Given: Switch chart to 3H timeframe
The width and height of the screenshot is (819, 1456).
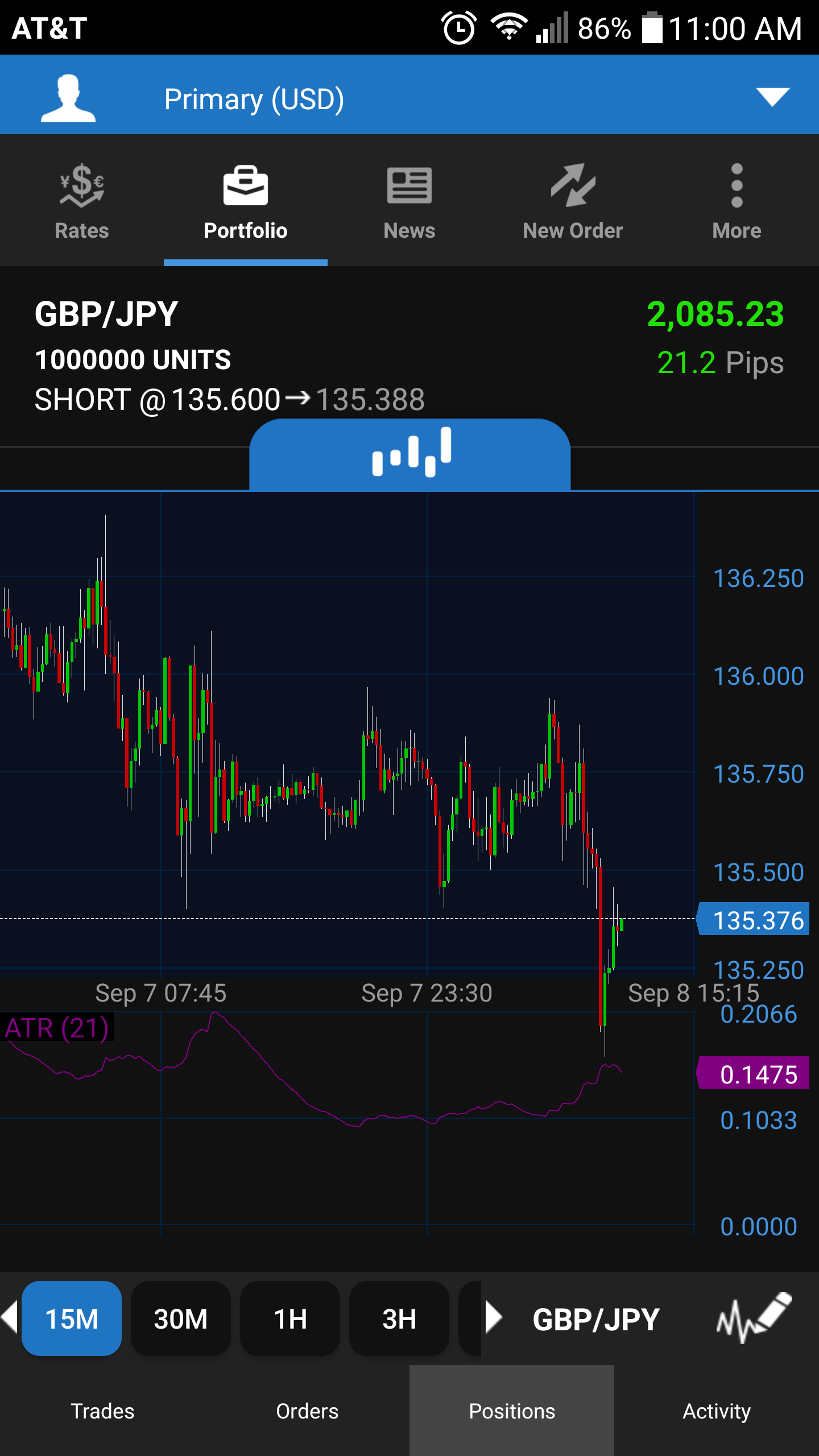Looking at the screenshot, I should point(399,1318).
